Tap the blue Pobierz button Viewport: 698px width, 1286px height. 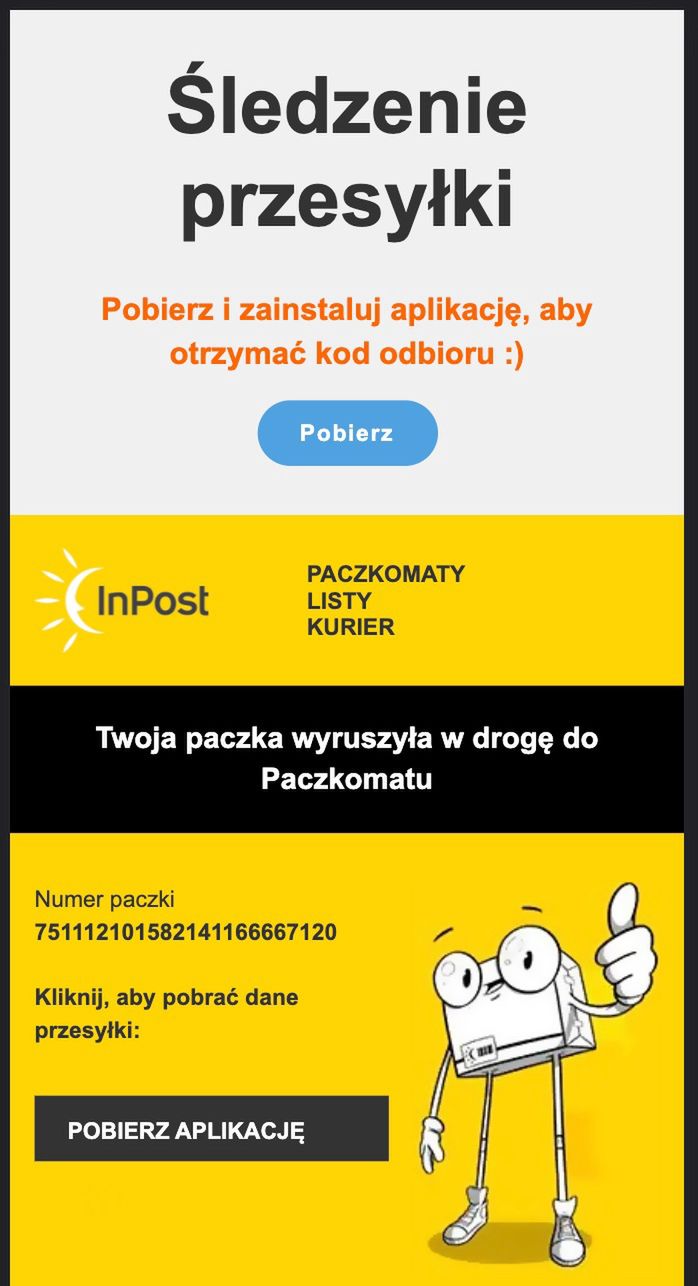(347, 433)
